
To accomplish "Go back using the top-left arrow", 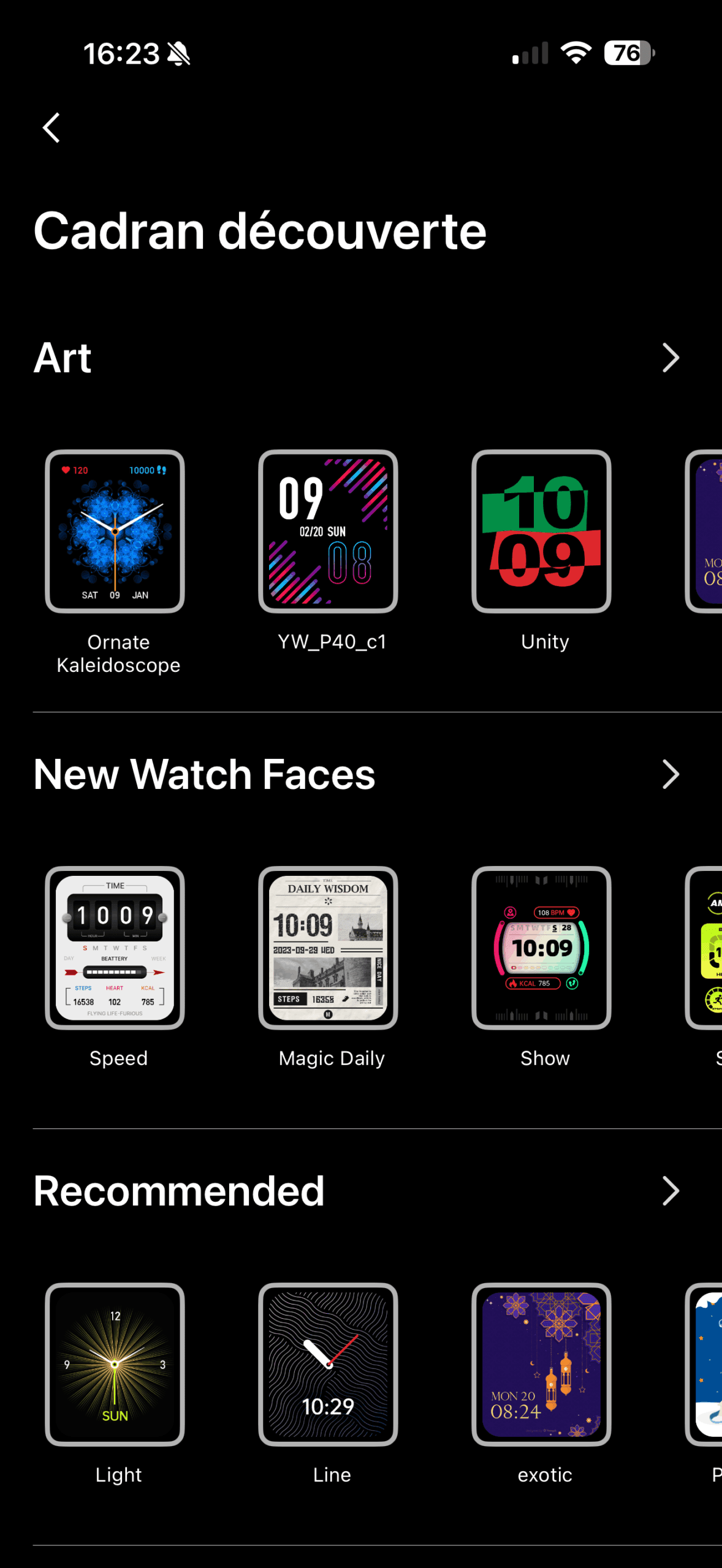I will (x=51, y=127).
